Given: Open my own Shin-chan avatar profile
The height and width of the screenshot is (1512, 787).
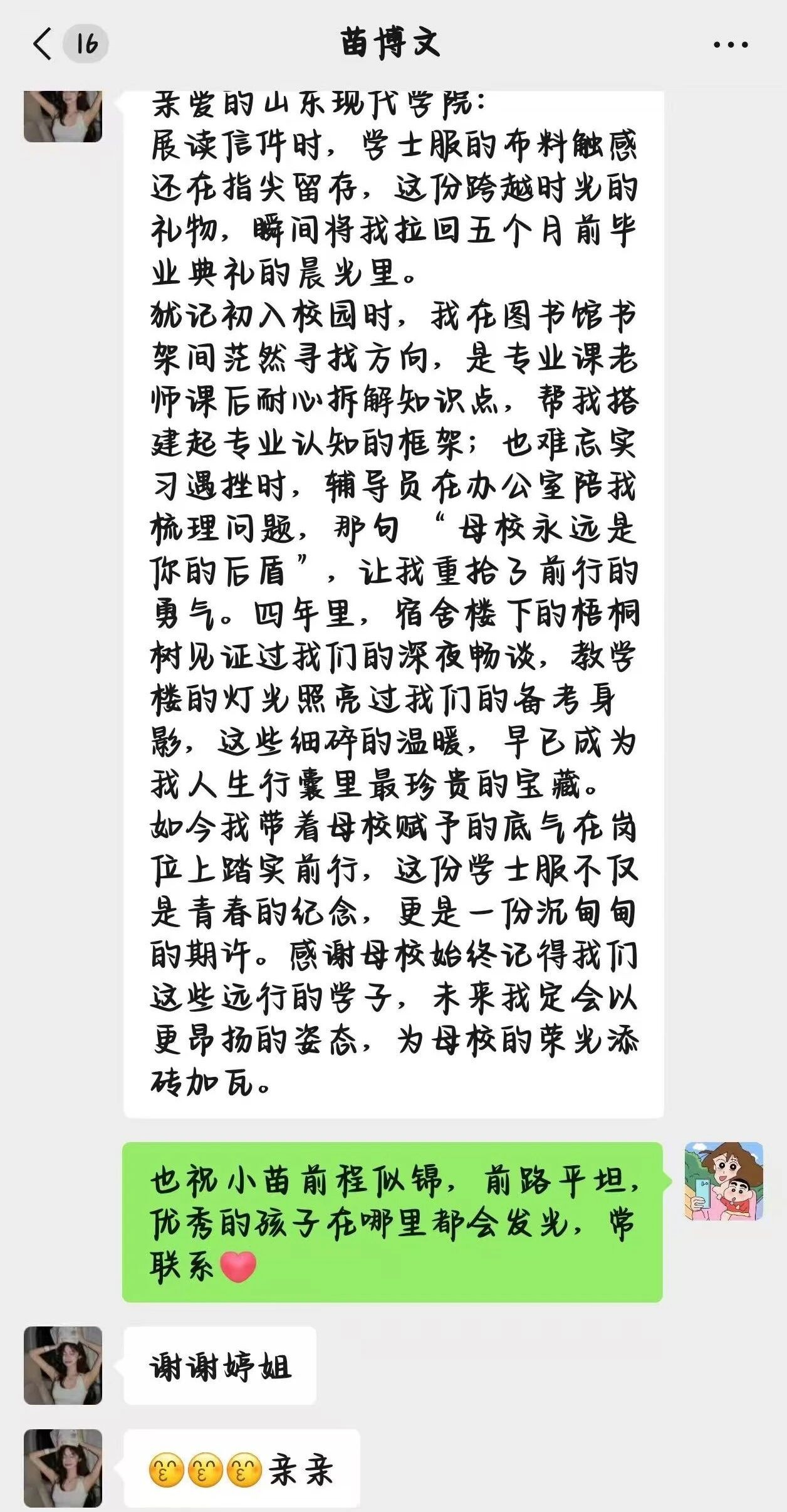Looking at the screenshot, I should (723, 1181).
